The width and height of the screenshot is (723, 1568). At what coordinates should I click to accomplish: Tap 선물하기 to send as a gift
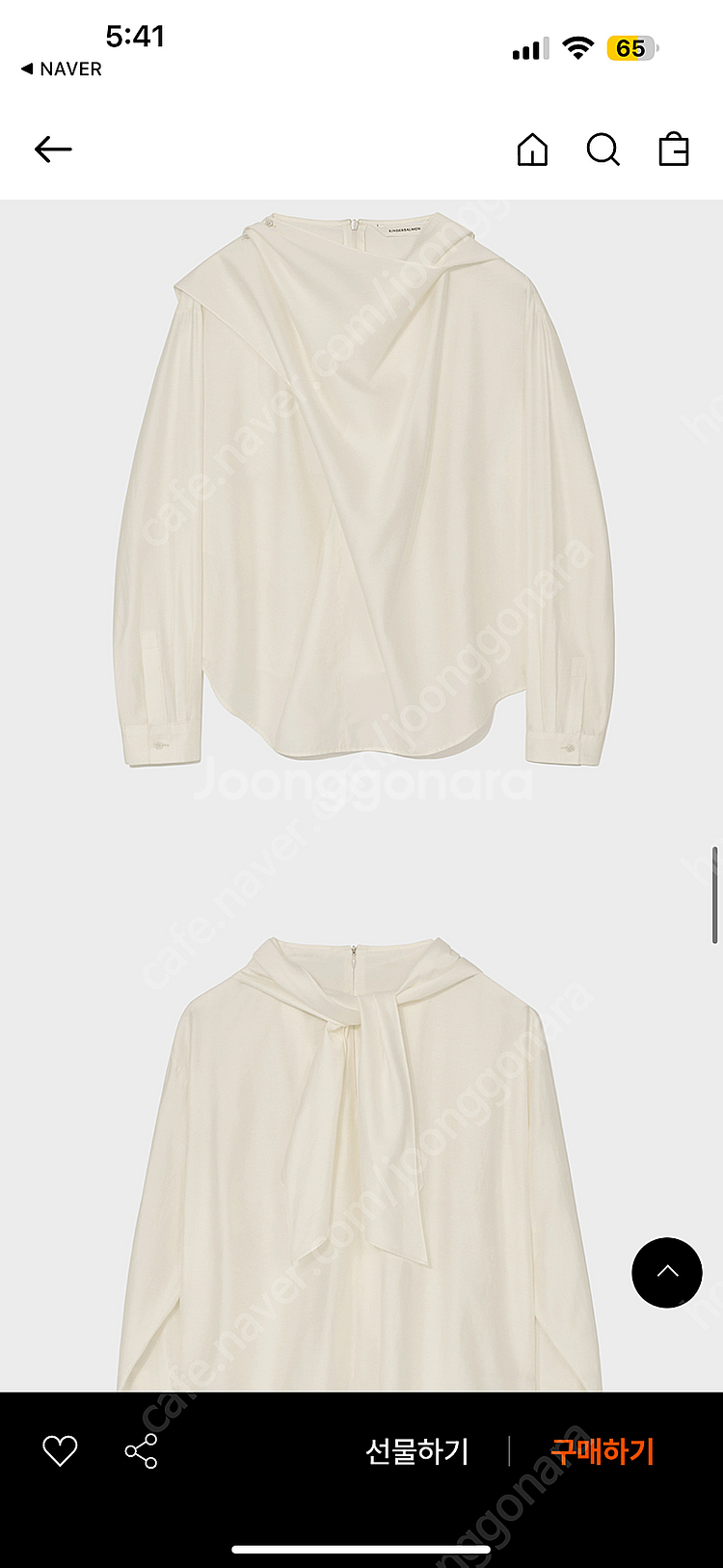click(x=416, y=1451)
